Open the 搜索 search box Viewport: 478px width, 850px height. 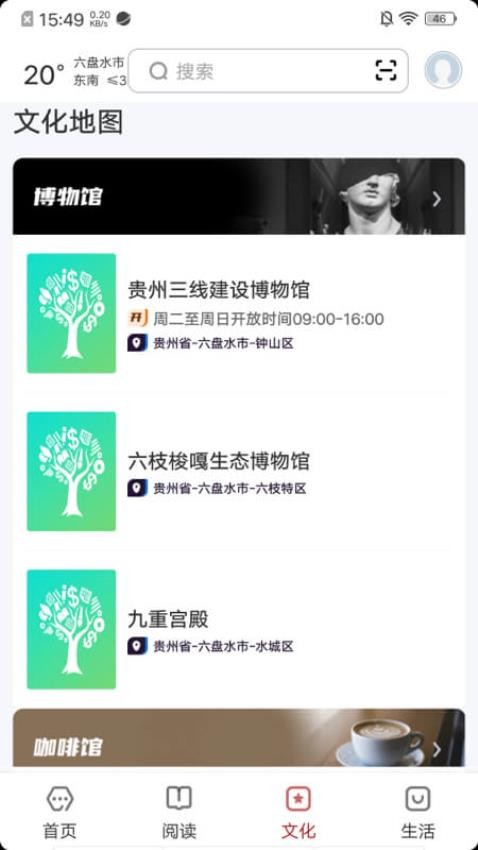(x=268, y=71)
